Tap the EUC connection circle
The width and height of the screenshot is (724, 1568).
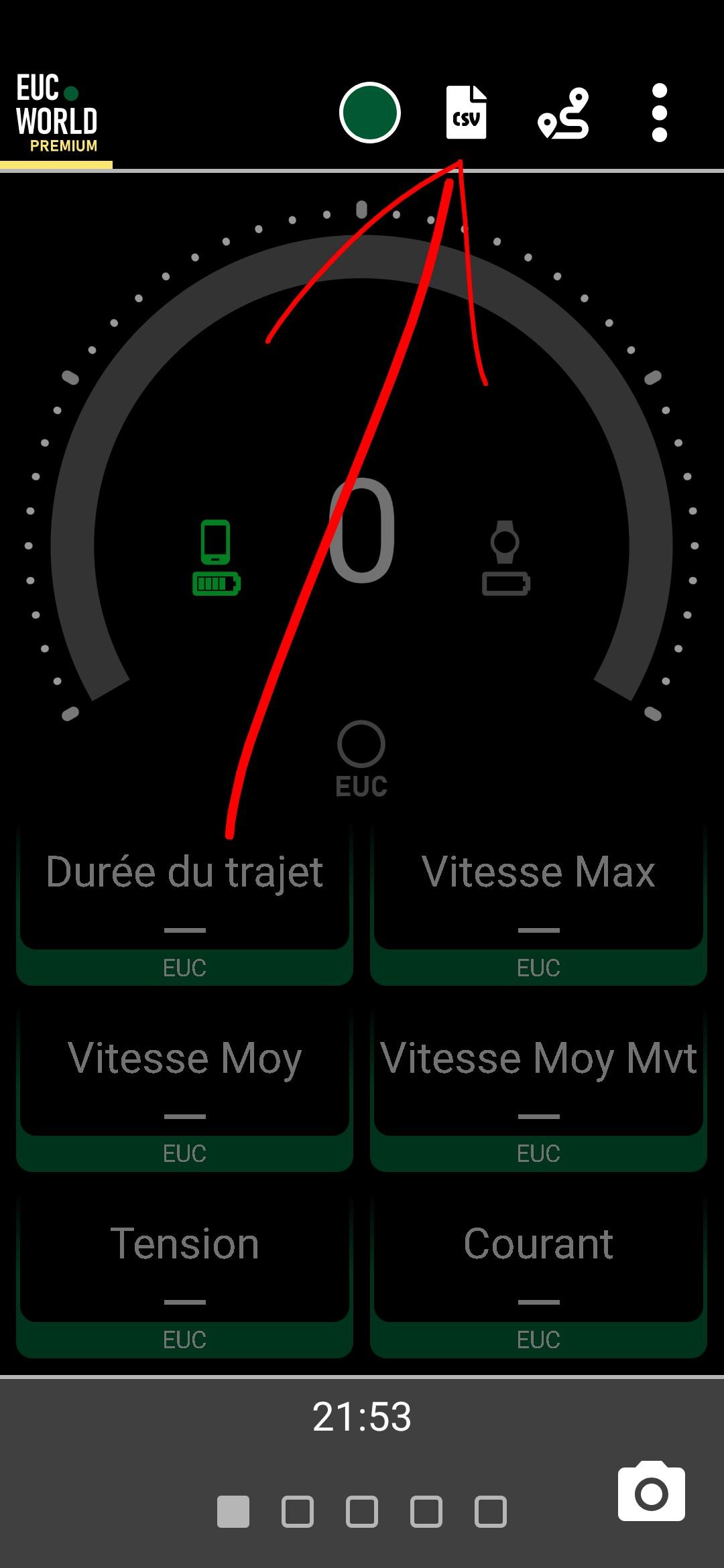pyautogui.click(x=361, y=744)
